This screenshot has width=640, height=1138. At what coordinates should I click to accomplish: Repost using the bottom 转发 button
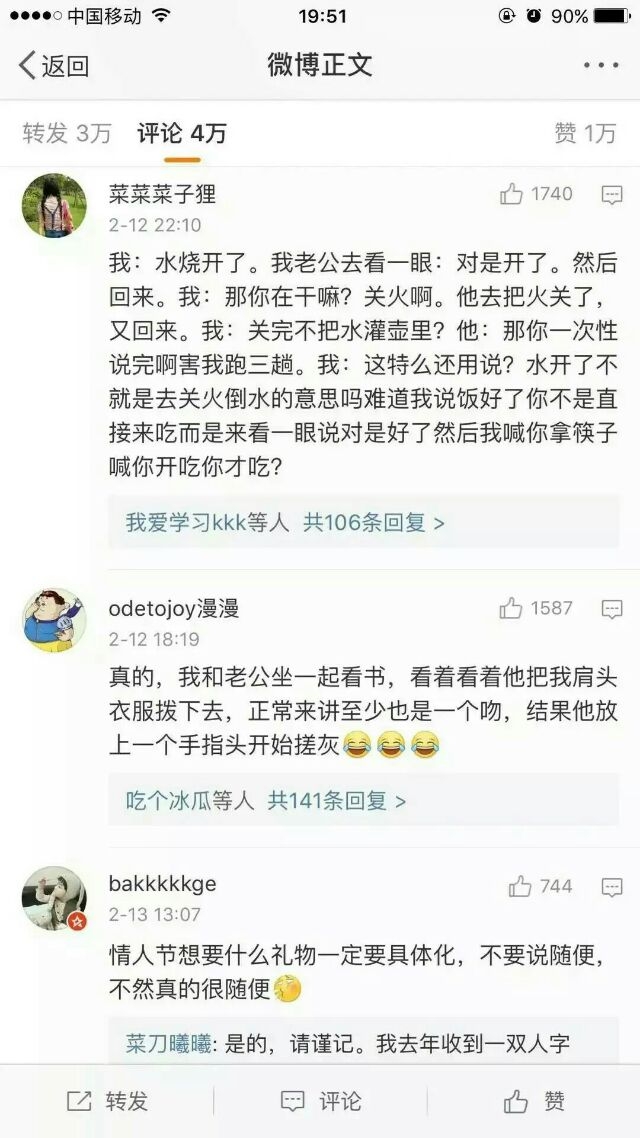[x=107, y=1102]
